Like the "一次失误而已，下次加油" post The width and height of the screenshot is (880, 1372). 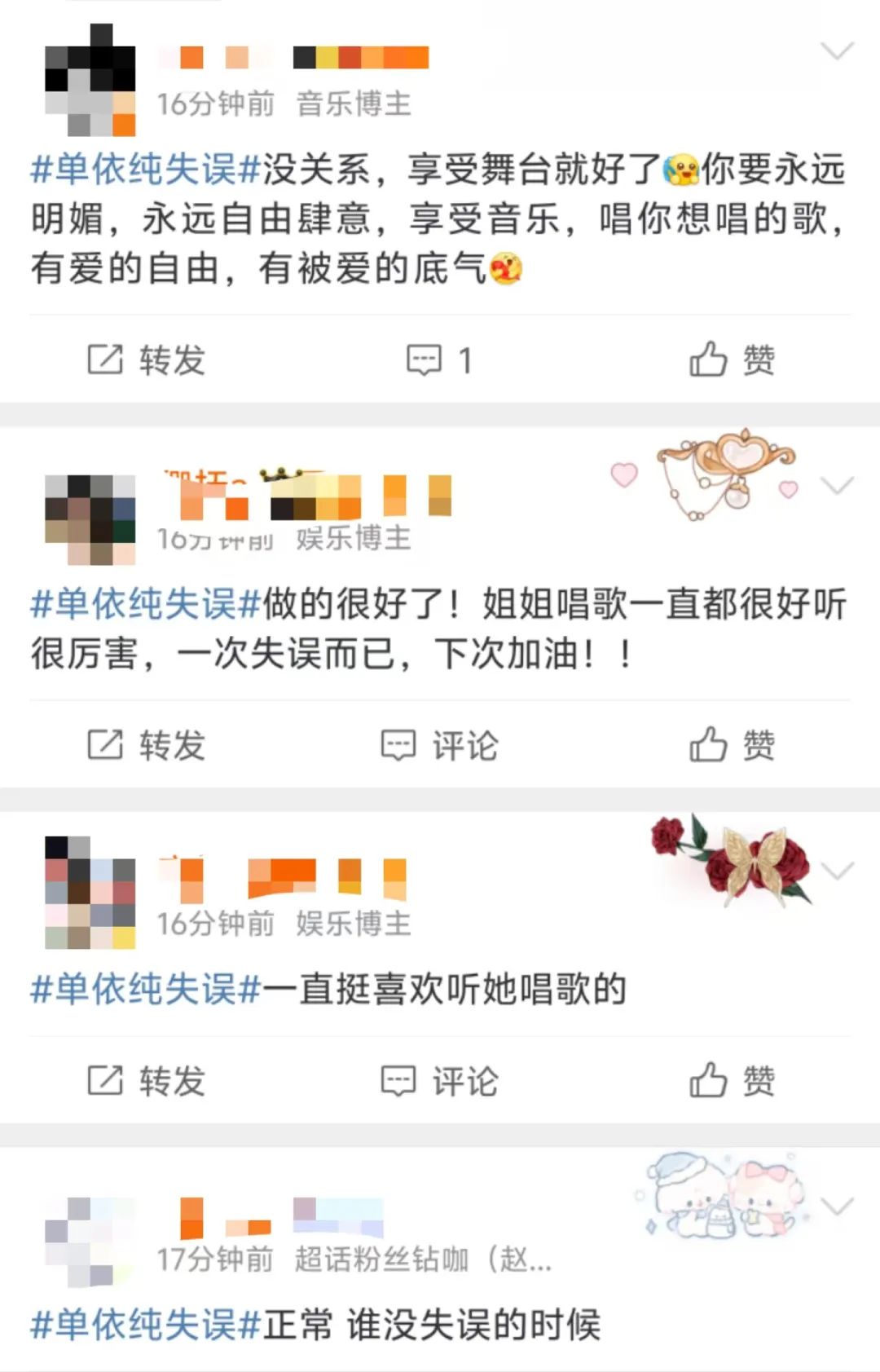(732, 745)
